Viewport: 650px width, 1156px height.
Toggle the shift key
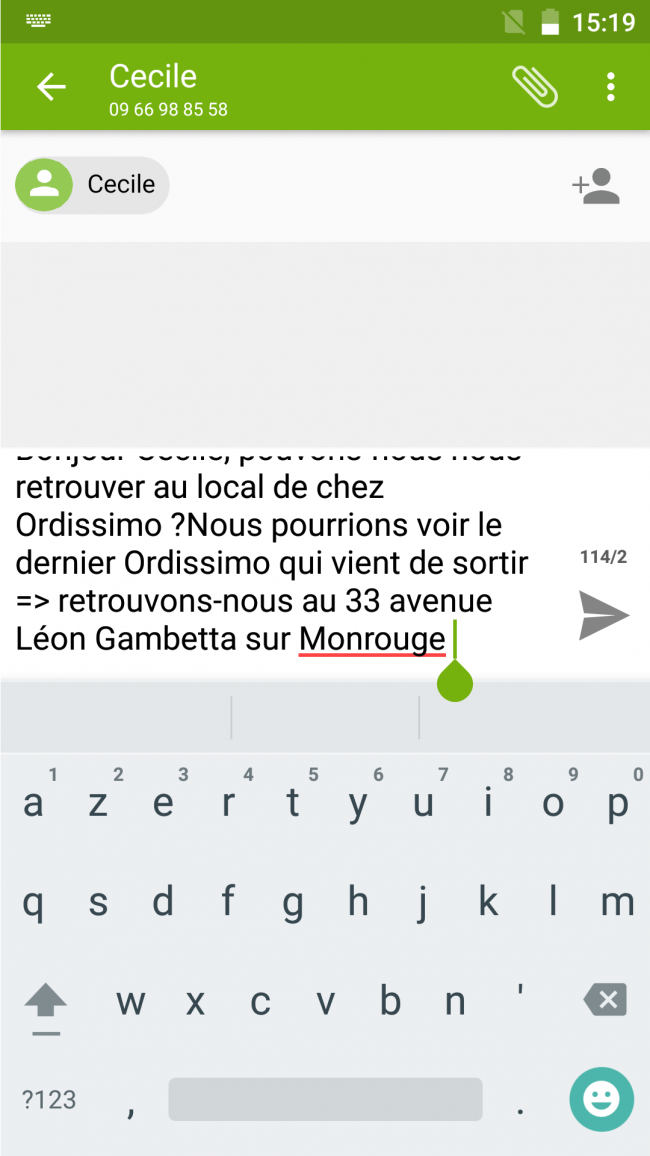pos(45,1001)
